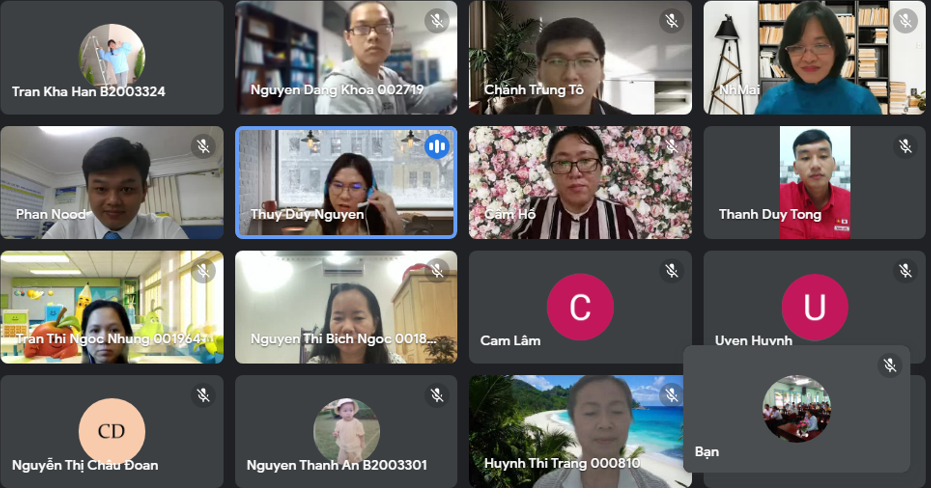Select Tran Kha Han B2003324's video tile
Viewport: 931px width, 488px height.
pos(111,57)
